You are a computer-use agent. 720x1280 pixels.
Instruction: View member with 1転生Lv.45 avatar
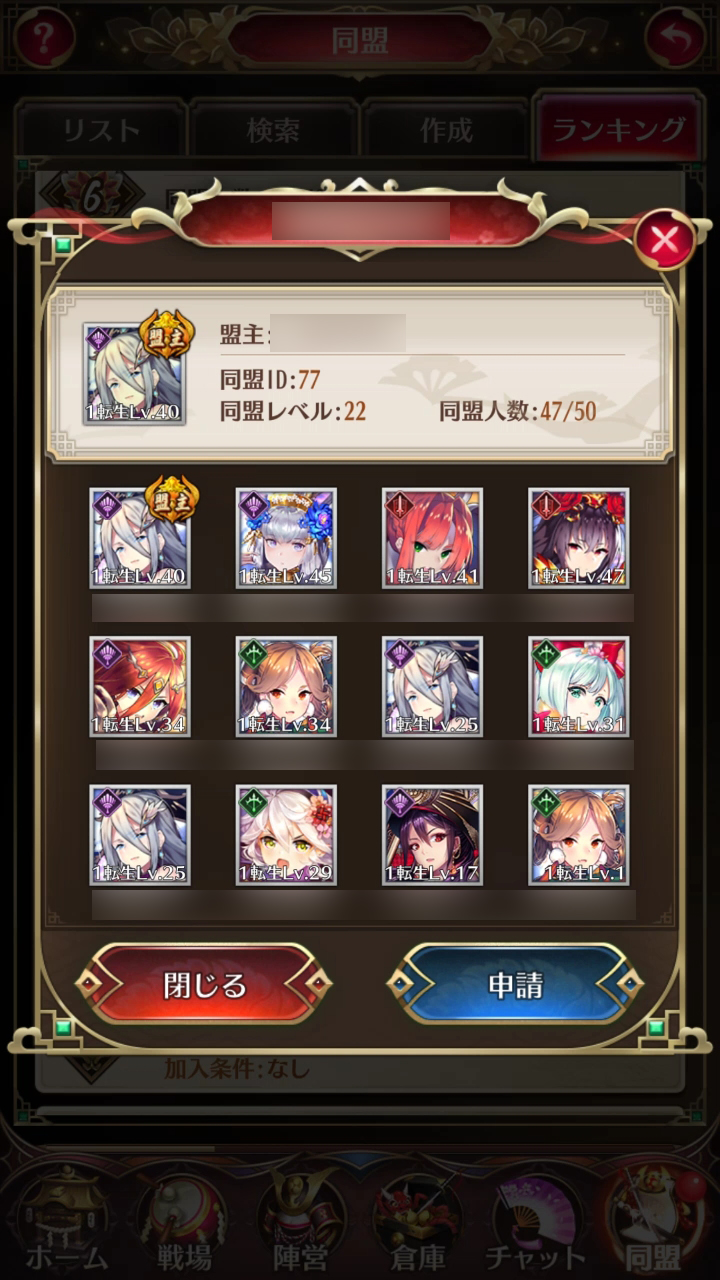pos(286,538)
